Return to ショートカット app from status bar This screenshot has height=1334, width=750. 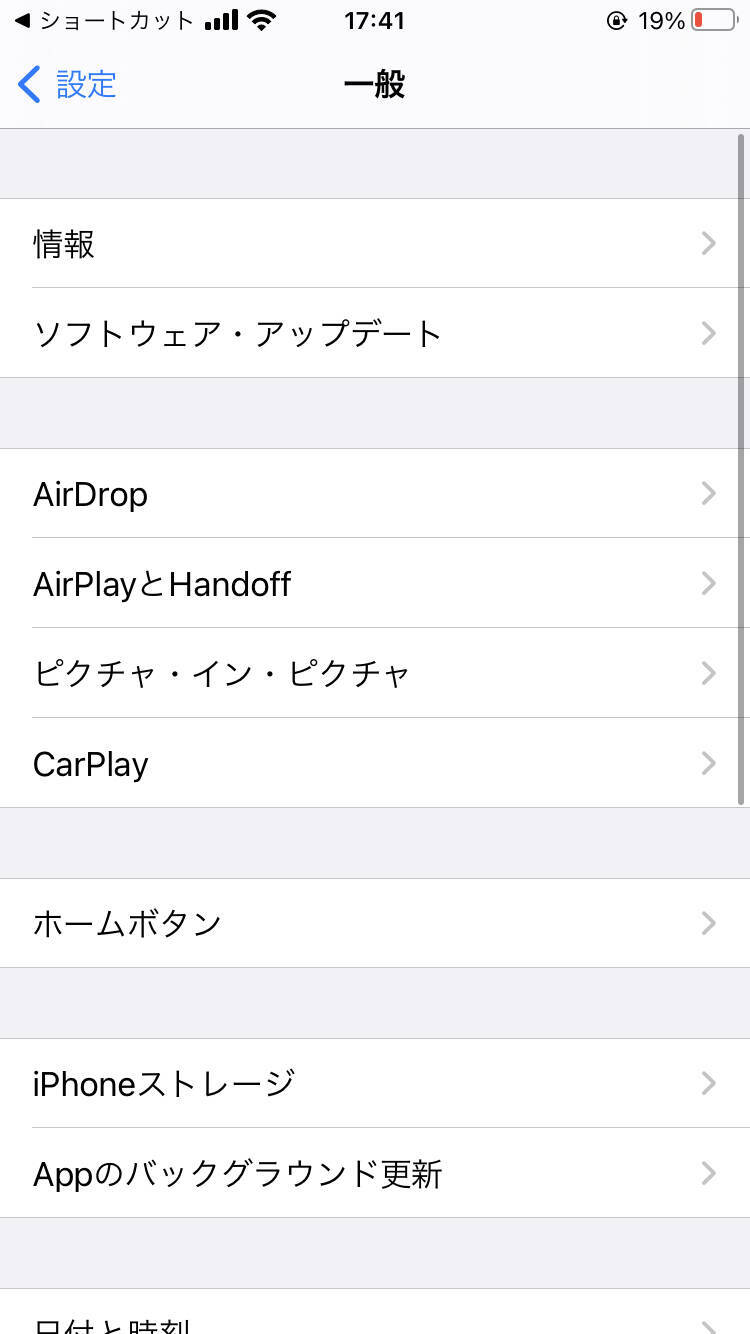tap(104, 21)
